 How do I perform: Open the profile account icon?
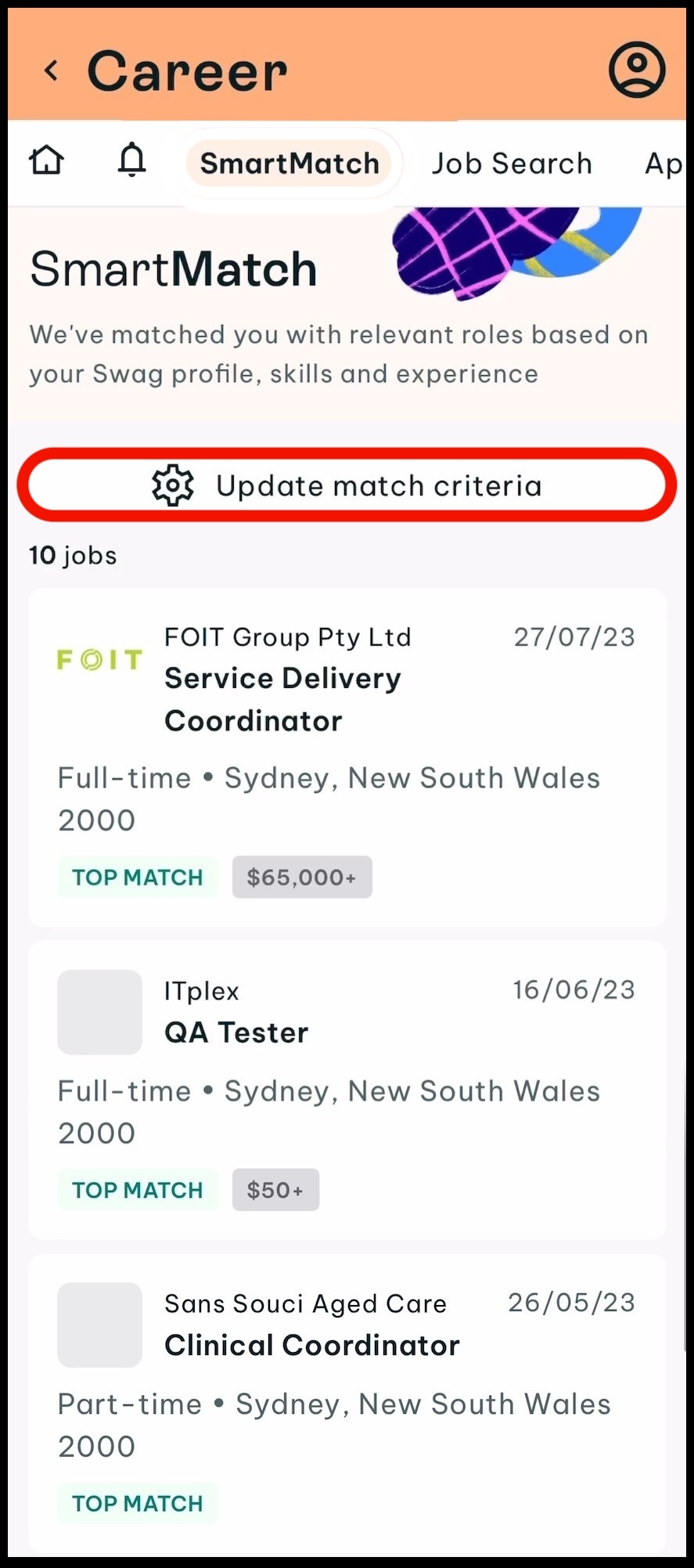coord(637,70)
